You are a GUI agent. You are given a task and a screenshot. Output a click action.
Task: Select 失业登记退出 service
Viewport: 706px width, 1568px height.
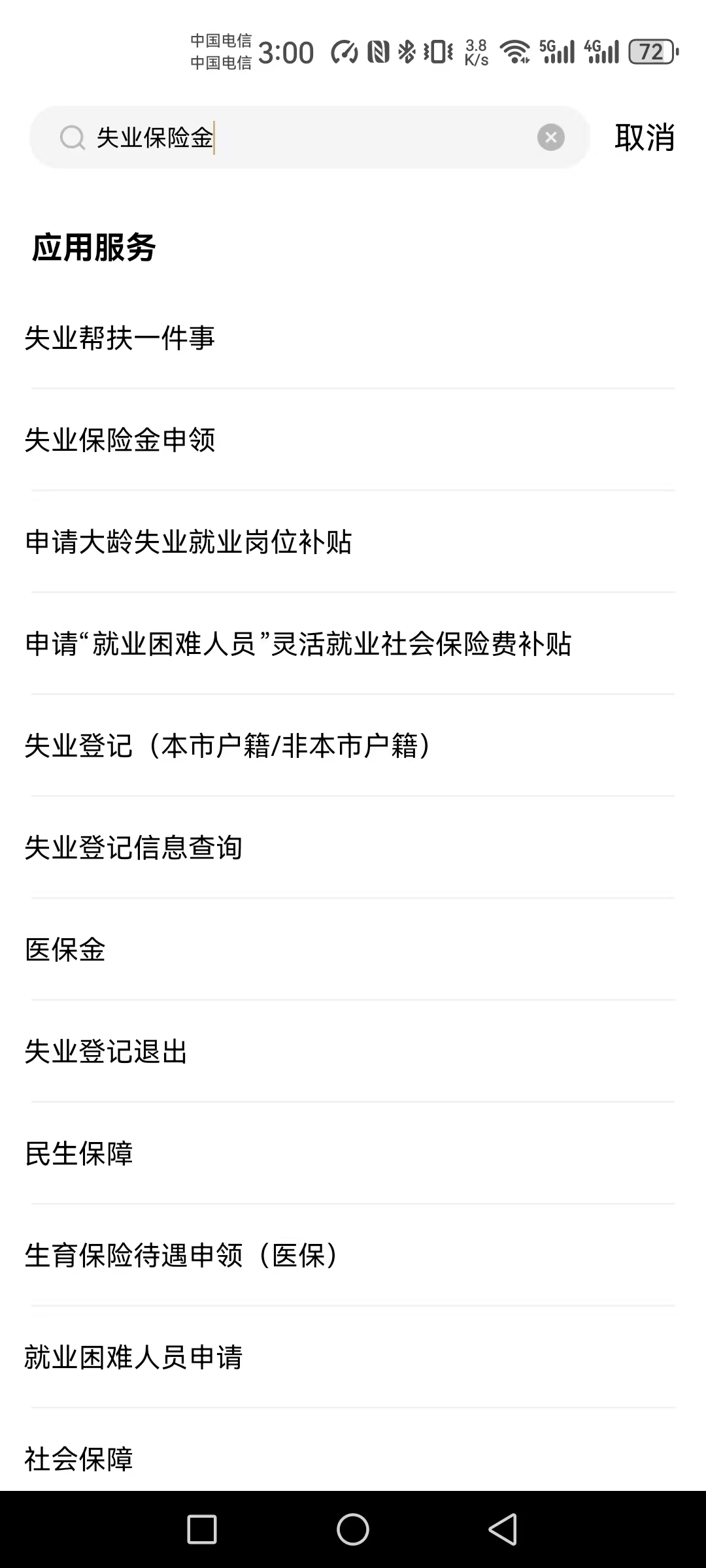(x=106, y=1052)
